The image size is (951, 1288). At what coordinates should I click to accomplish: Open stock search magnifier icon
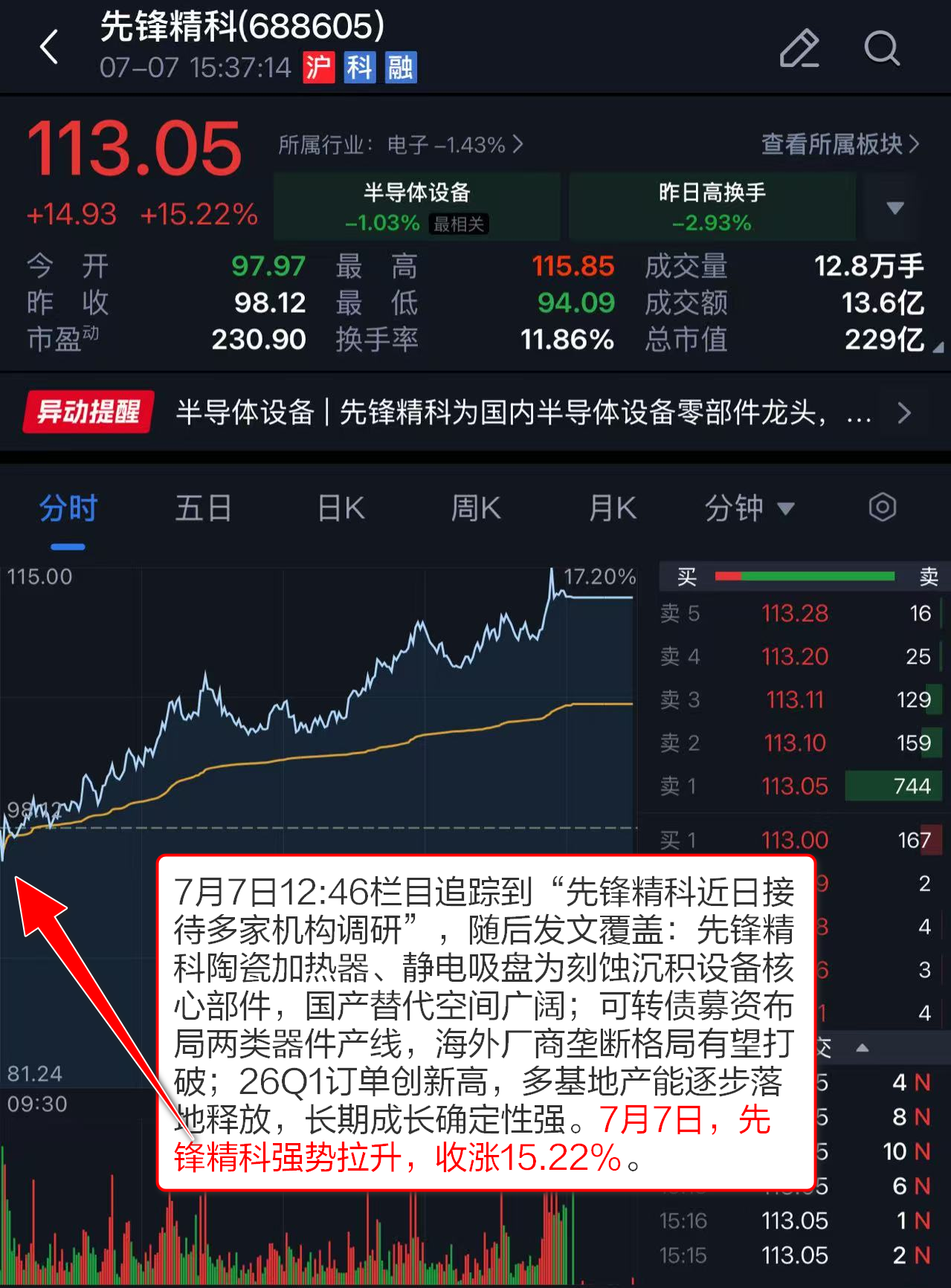(x=882, y=48)
